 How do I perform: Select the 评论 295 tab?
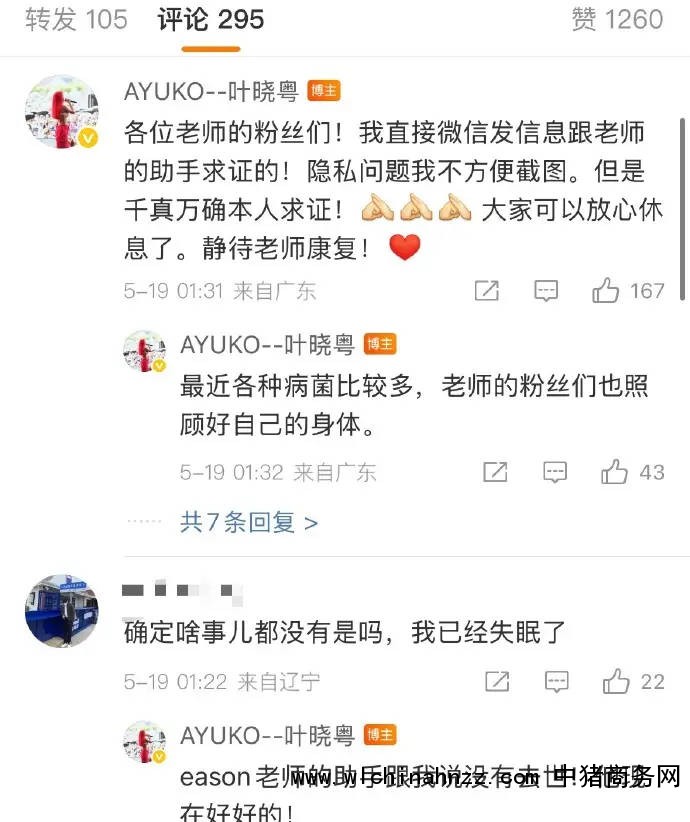tap(211, 20)
